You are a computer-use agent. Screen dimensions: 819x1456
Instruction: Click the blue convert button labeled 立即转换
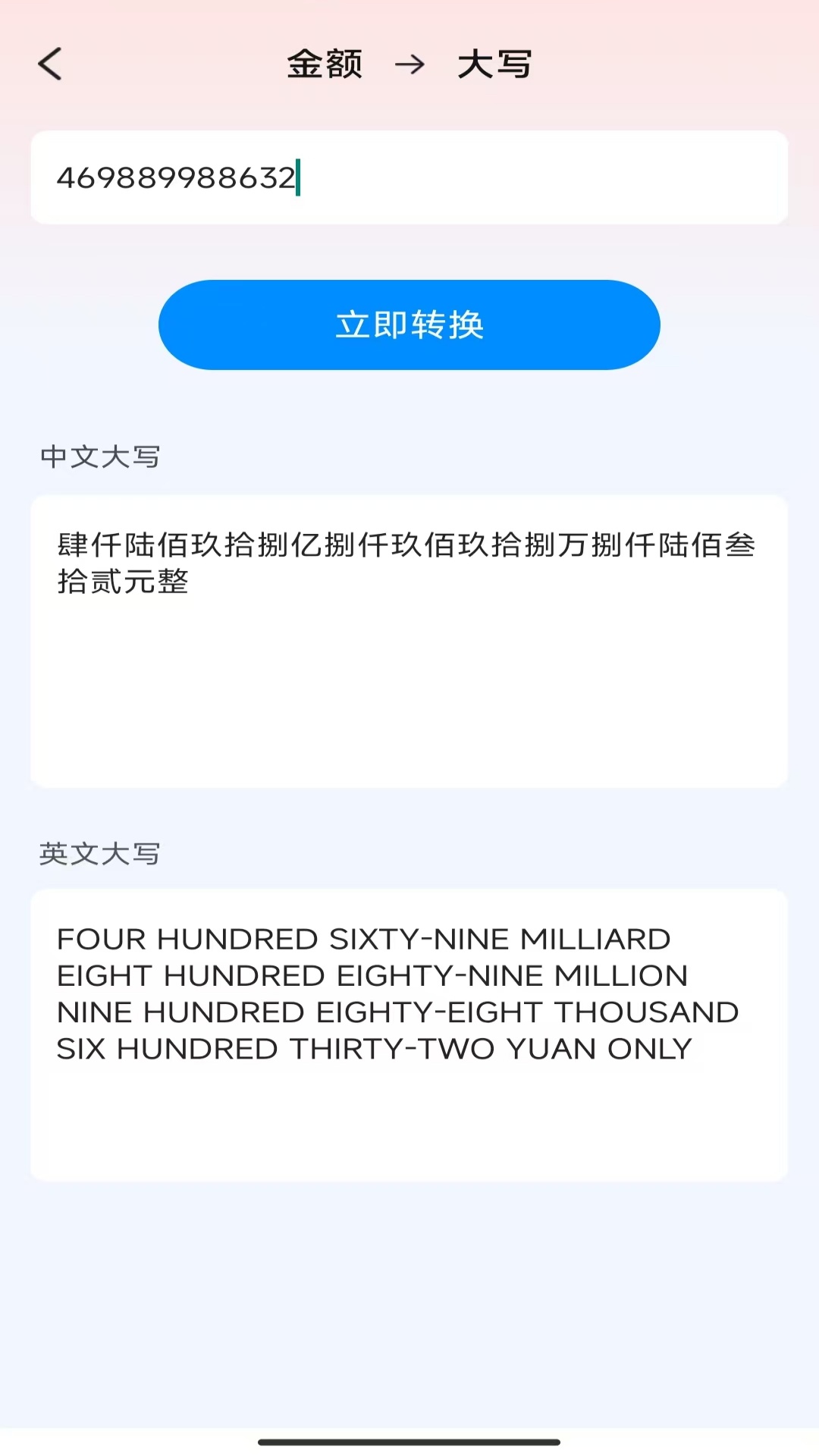(x=409, y=325)
